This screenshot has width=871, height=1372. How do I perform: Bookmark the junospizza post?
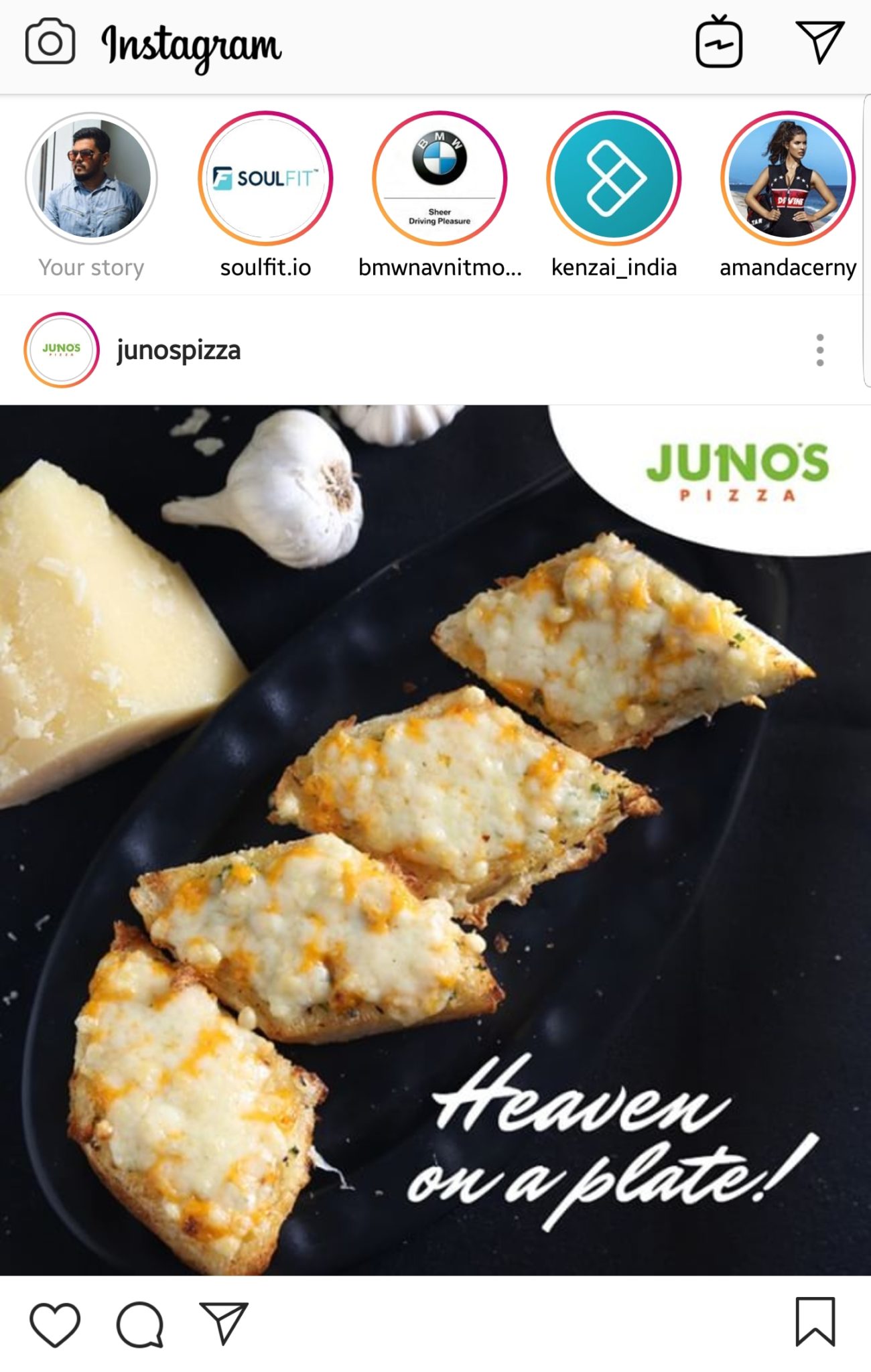click(815, 1322)
